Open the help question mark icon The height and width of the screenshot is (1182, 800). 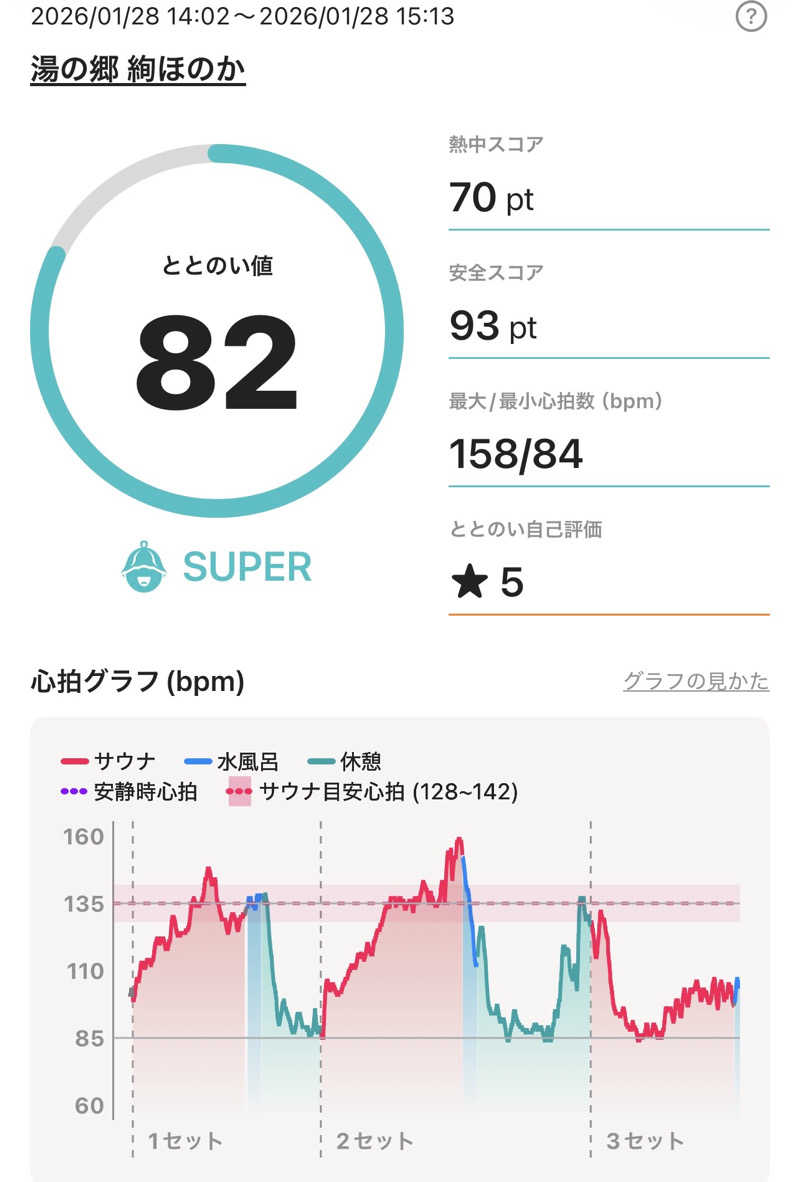click(x=751, y=17)
